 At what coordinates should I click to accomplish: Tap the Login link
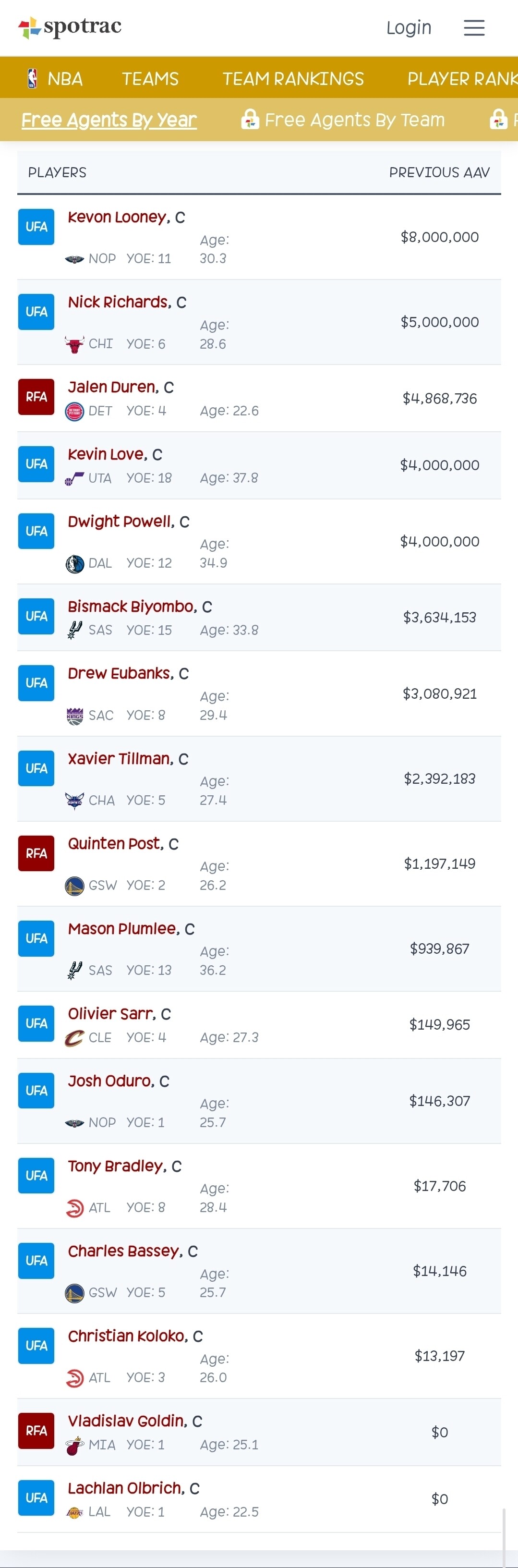[409, 28]
